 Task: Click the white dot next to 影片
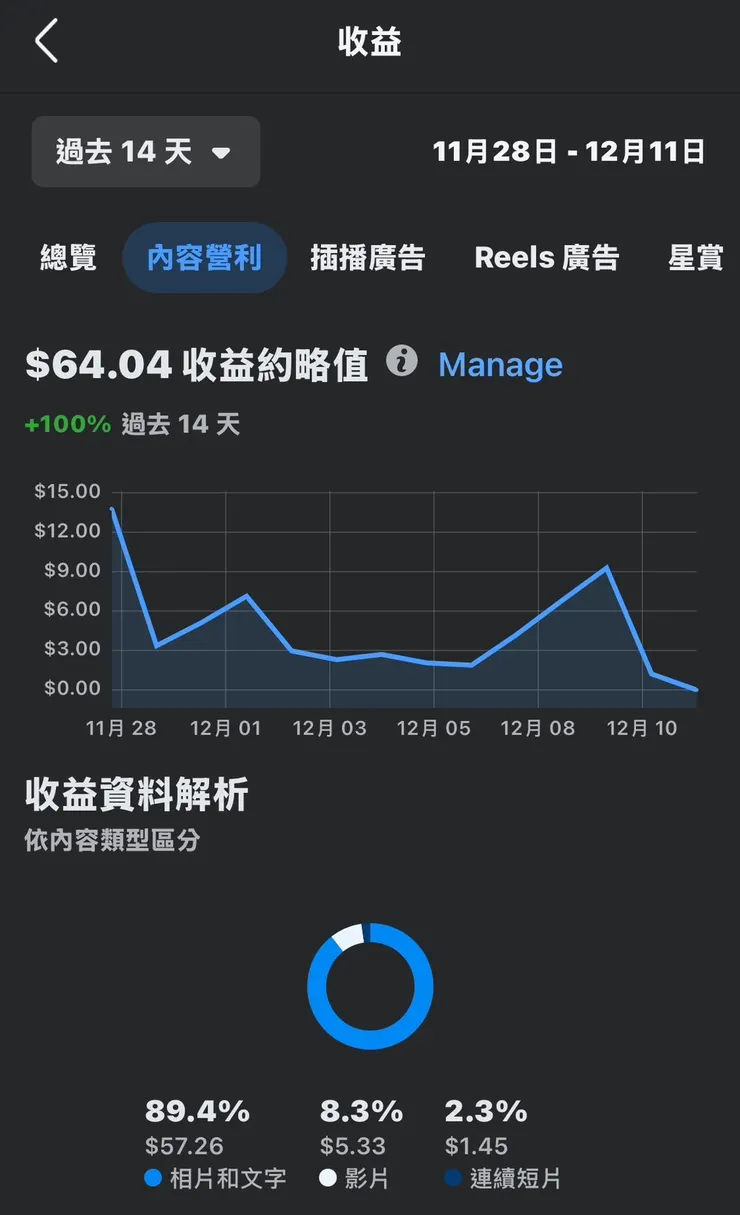click(330, 1179)
